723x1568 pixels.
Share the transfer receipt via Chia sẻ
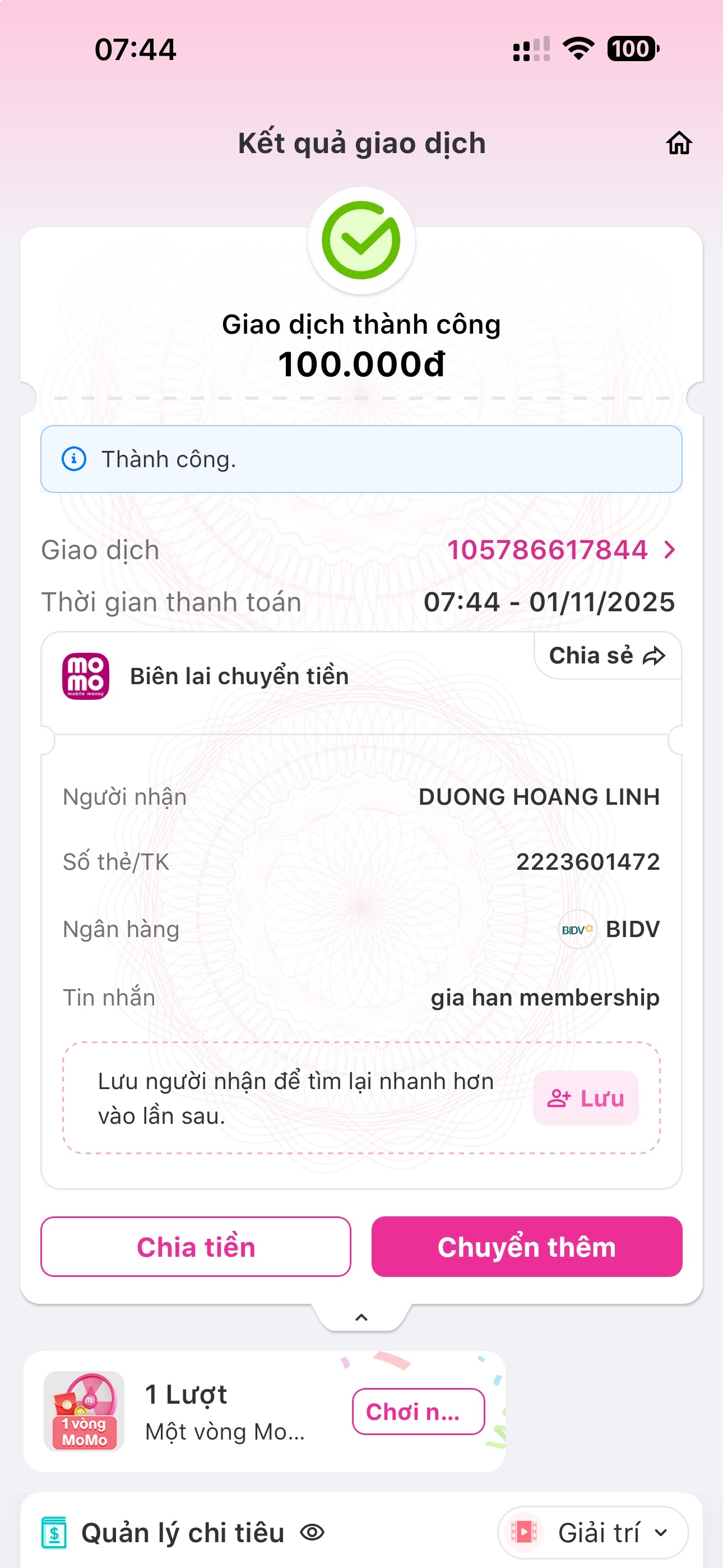608,656
